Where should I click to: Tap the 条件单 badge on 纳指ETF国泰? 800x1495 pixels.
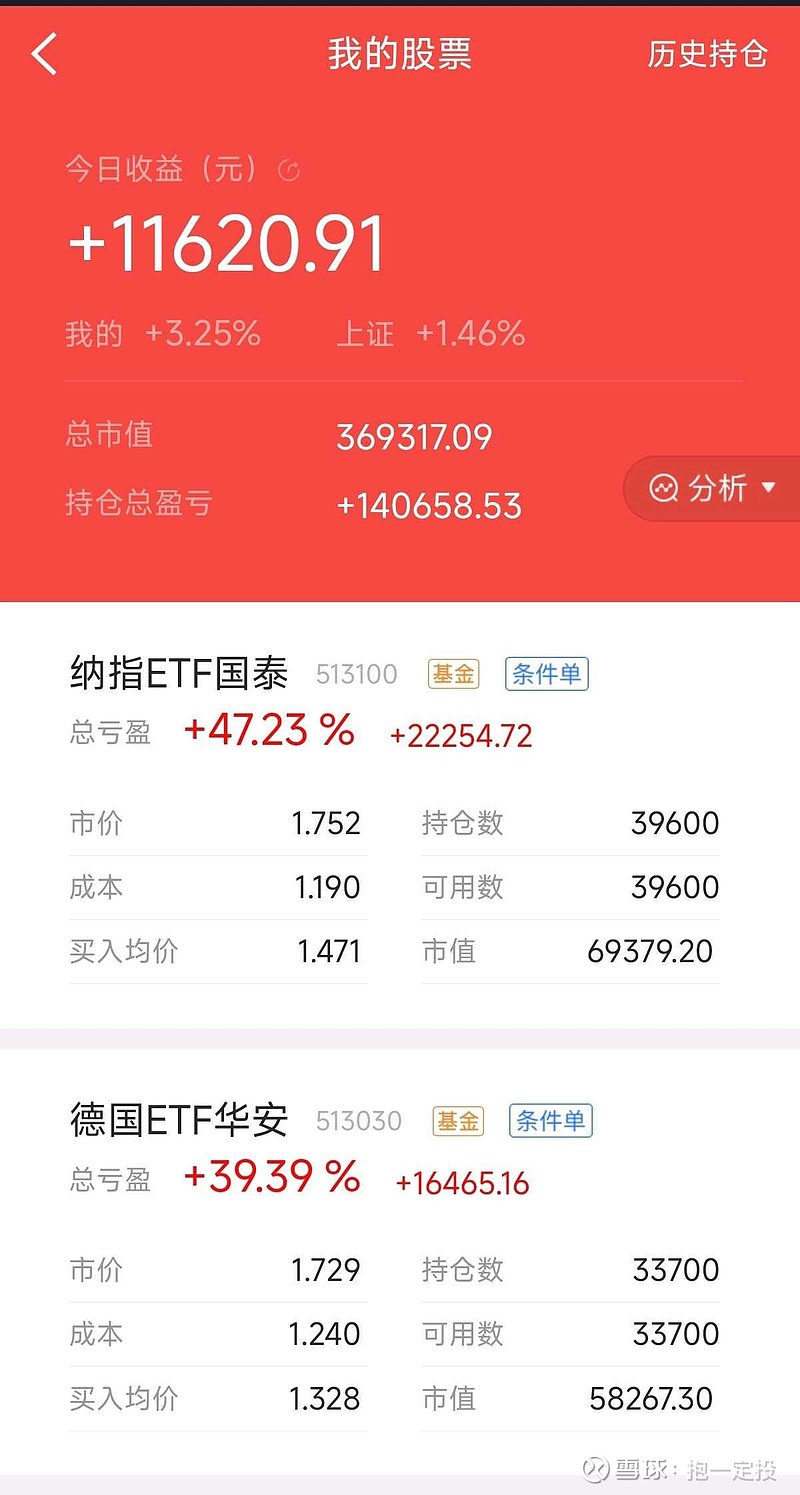pyautogui.click(x=546, y=673)
